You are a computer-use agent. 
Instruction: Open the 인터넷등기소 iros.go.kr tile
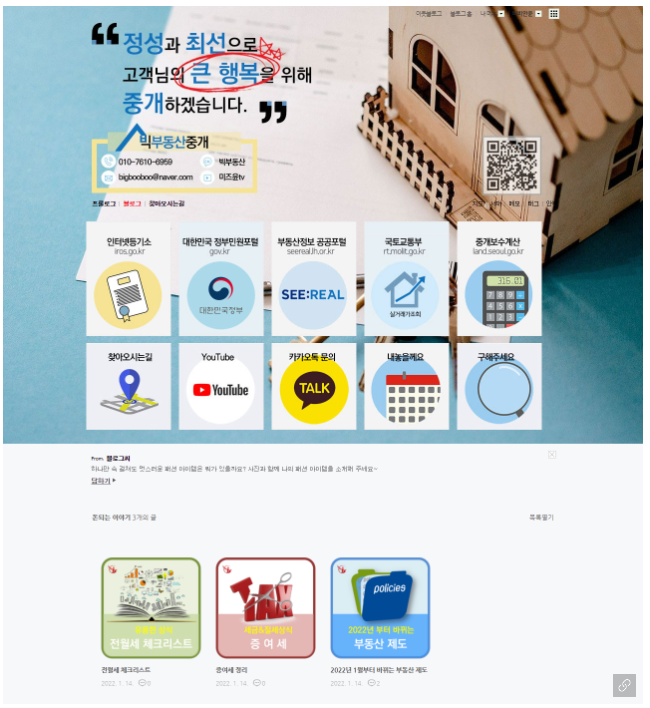click(127, 280)
